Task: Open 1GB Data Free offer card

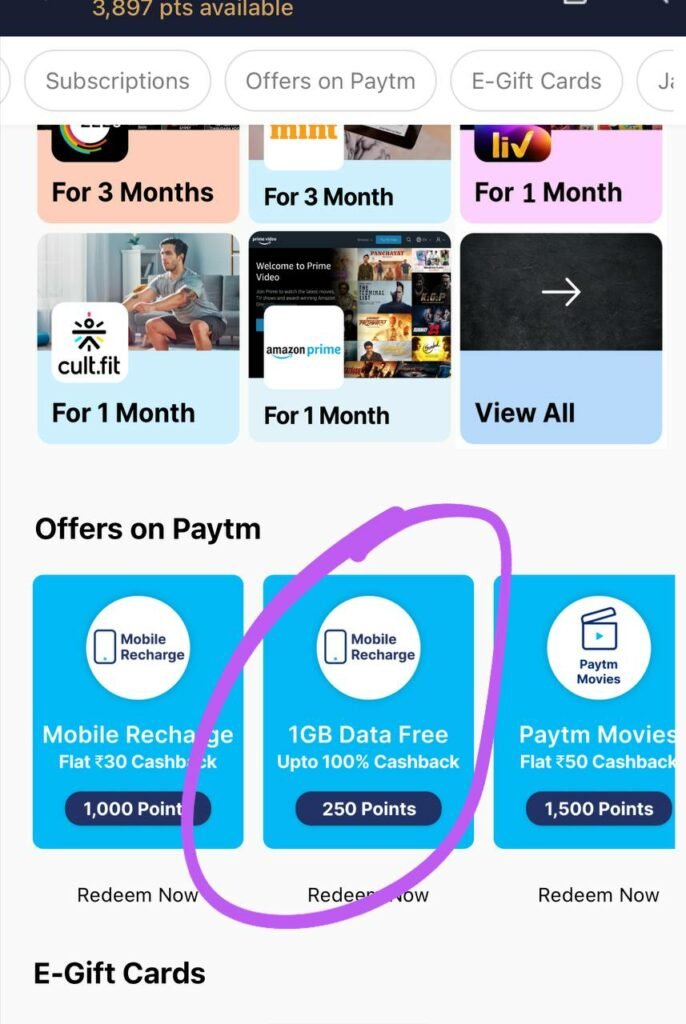Action: tap(368, 711)
